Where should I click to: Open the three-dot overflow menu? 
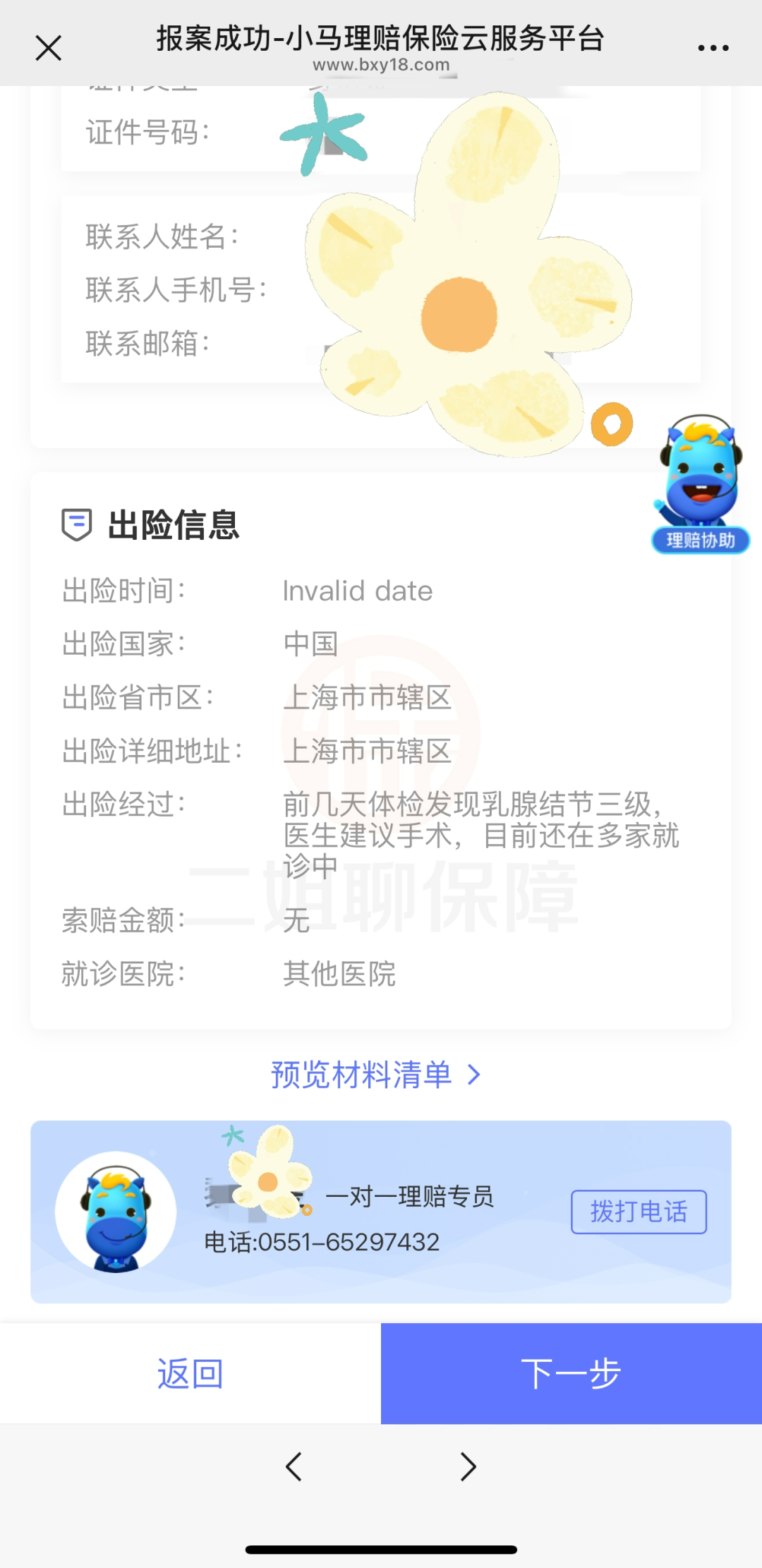coord(713,48)
